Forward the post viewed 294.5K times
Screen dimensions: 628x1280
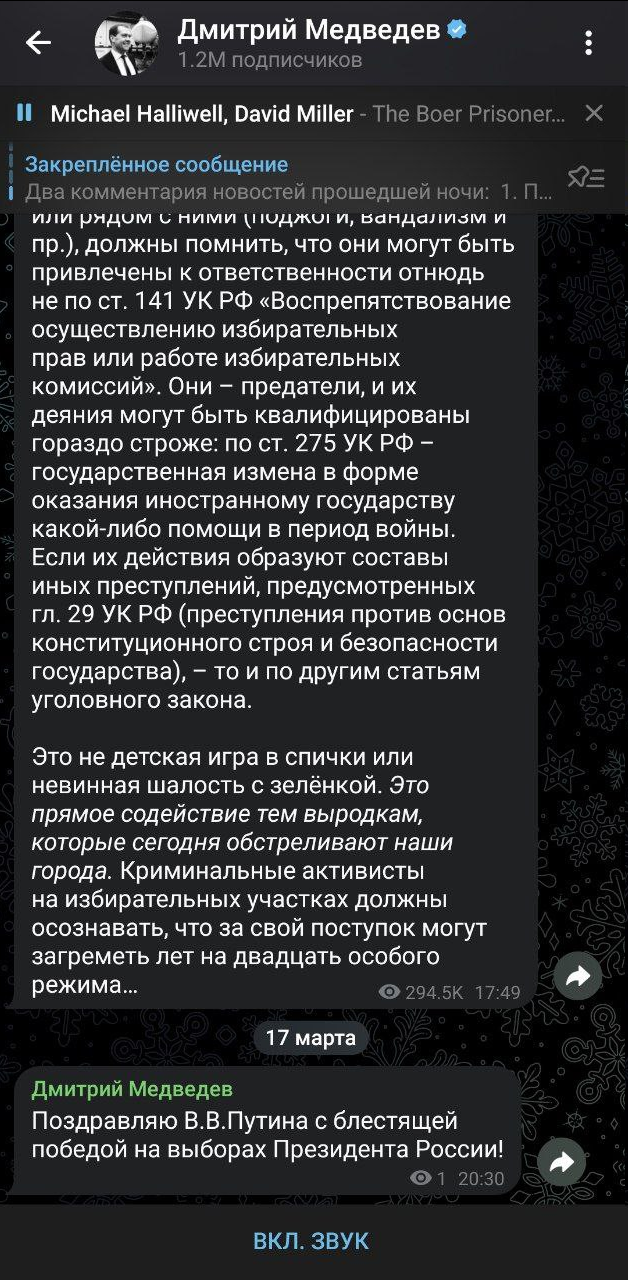[x=577, y=978]
